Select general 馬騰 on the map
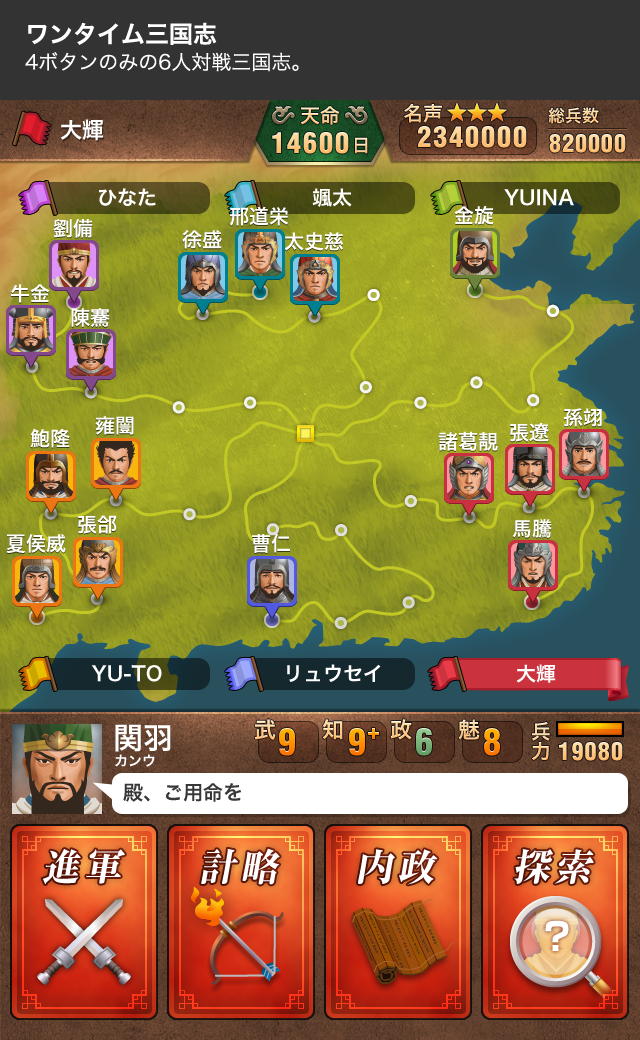The image size is (640, 1040). (532, 566)
